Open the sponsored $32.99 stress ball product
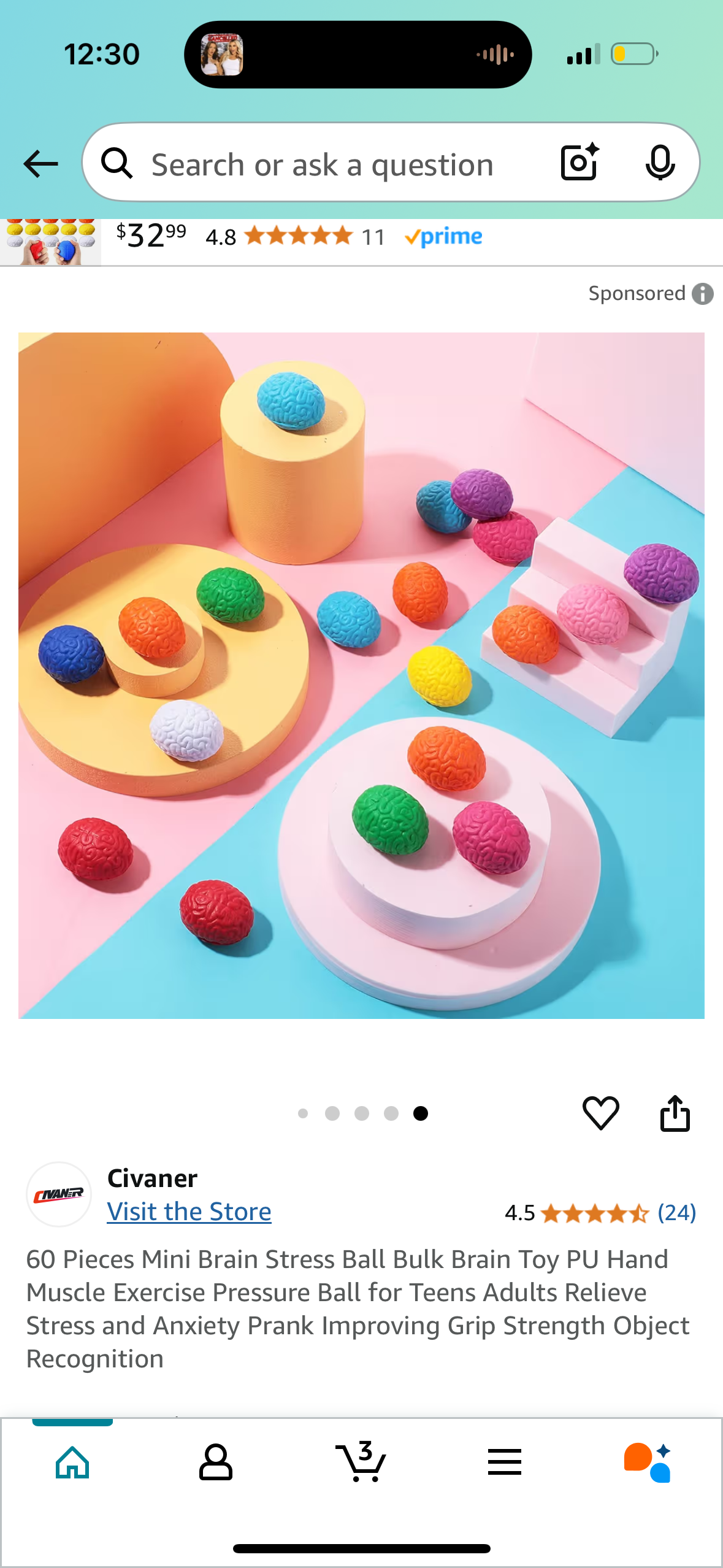Viewport: 723px width, 1568px height. pos(245,237)
